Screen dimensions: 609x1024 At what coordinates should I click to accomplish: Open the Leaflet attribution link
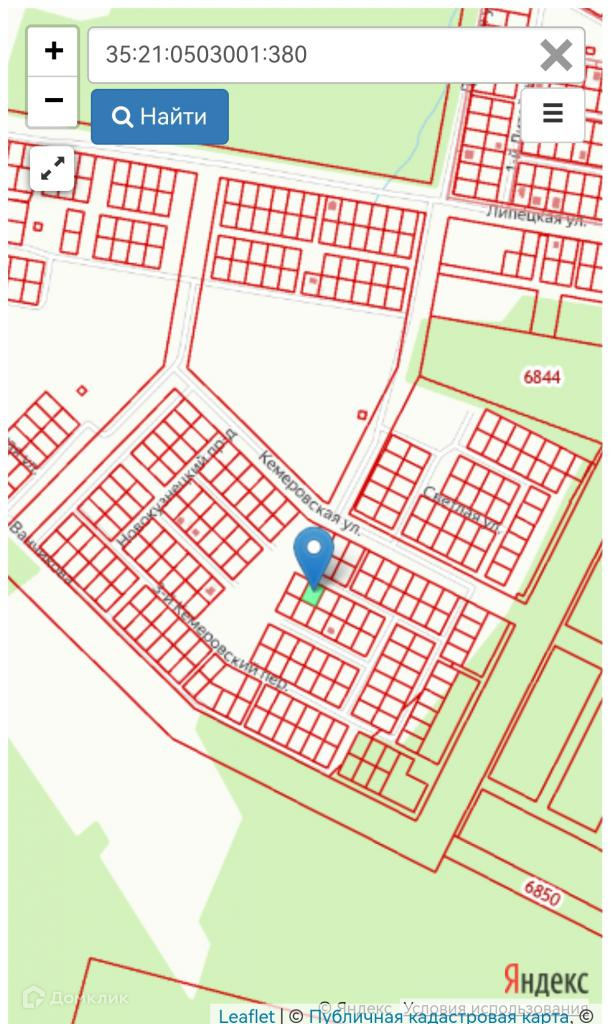click(x=245, y=1016)
